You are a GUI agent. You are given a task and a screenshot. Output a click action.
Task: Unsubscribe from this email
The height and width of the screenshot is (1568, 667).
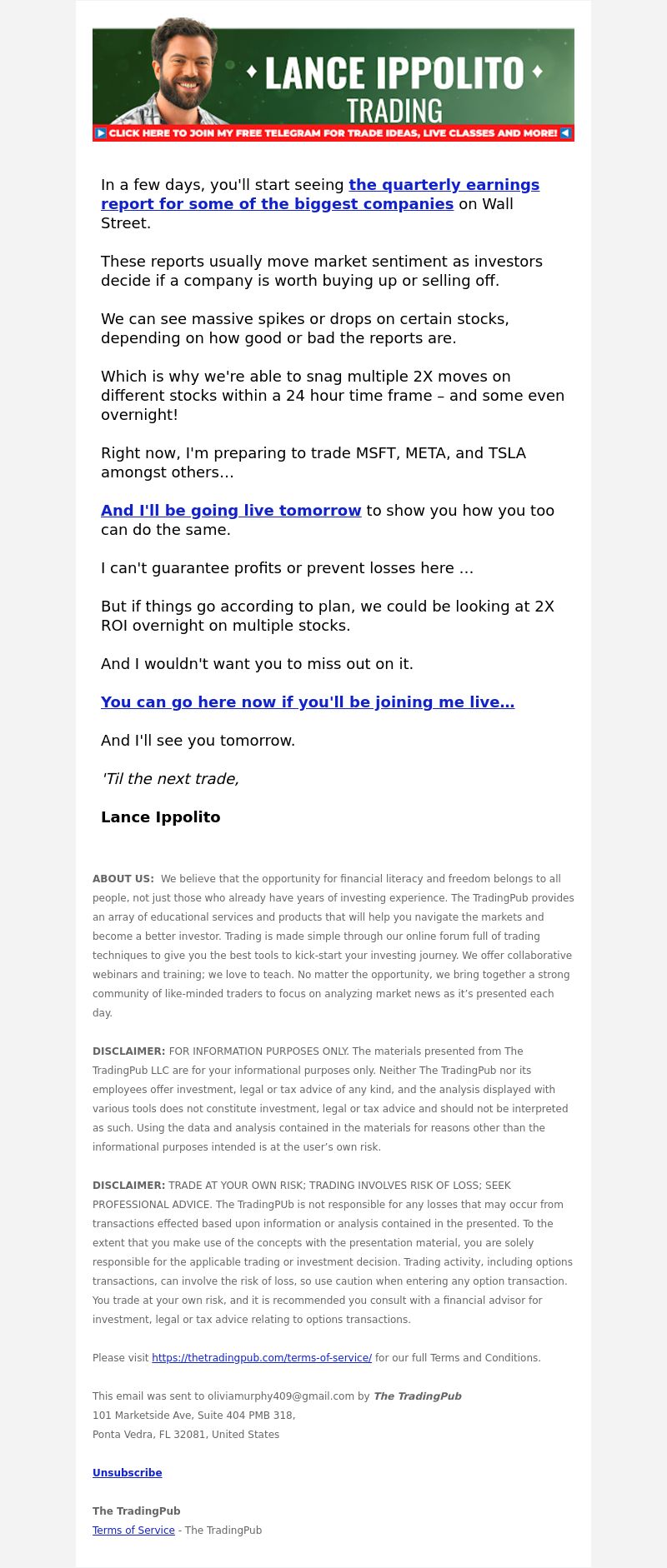128,1472
